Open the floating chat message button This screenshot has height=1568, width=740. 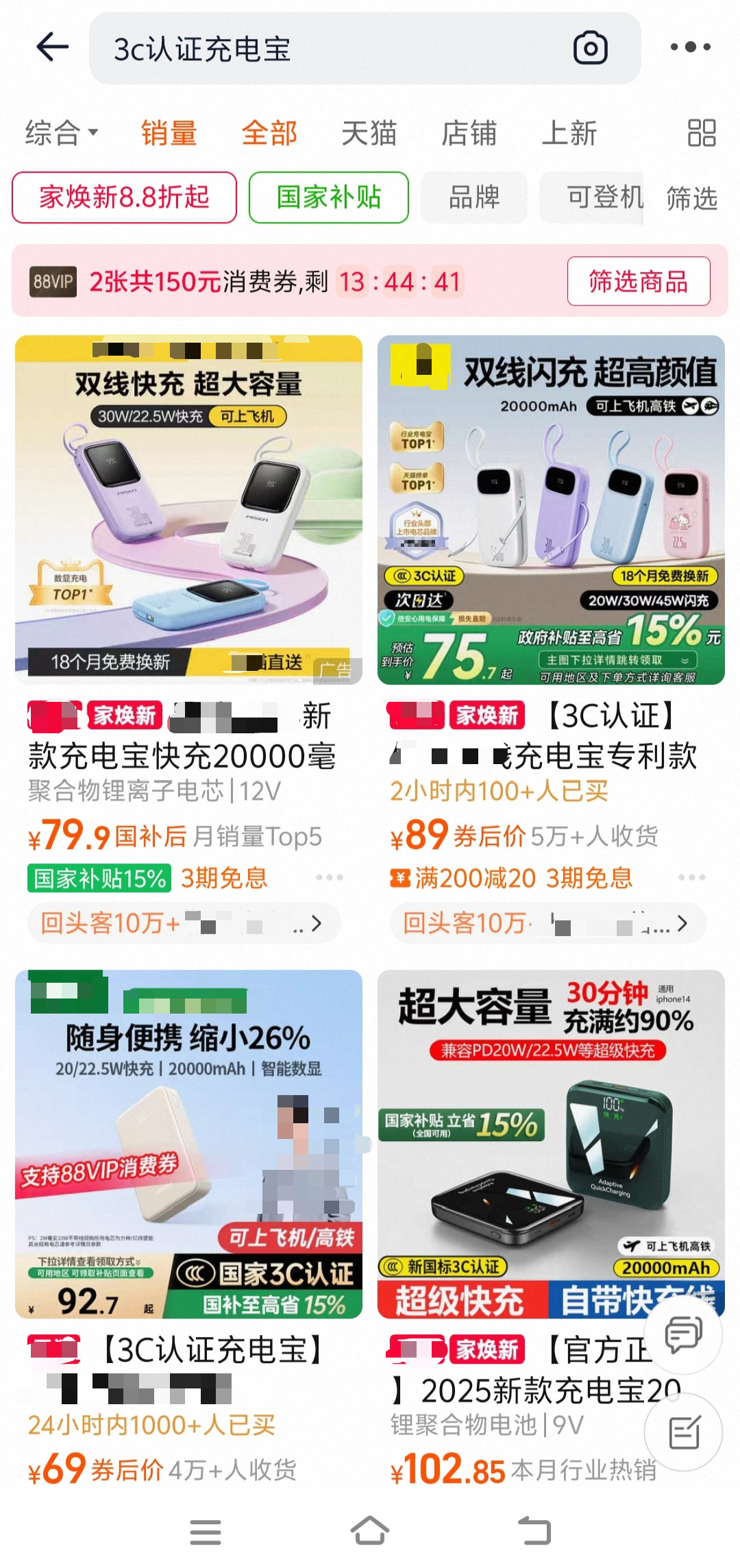[x=683, y=1334]
